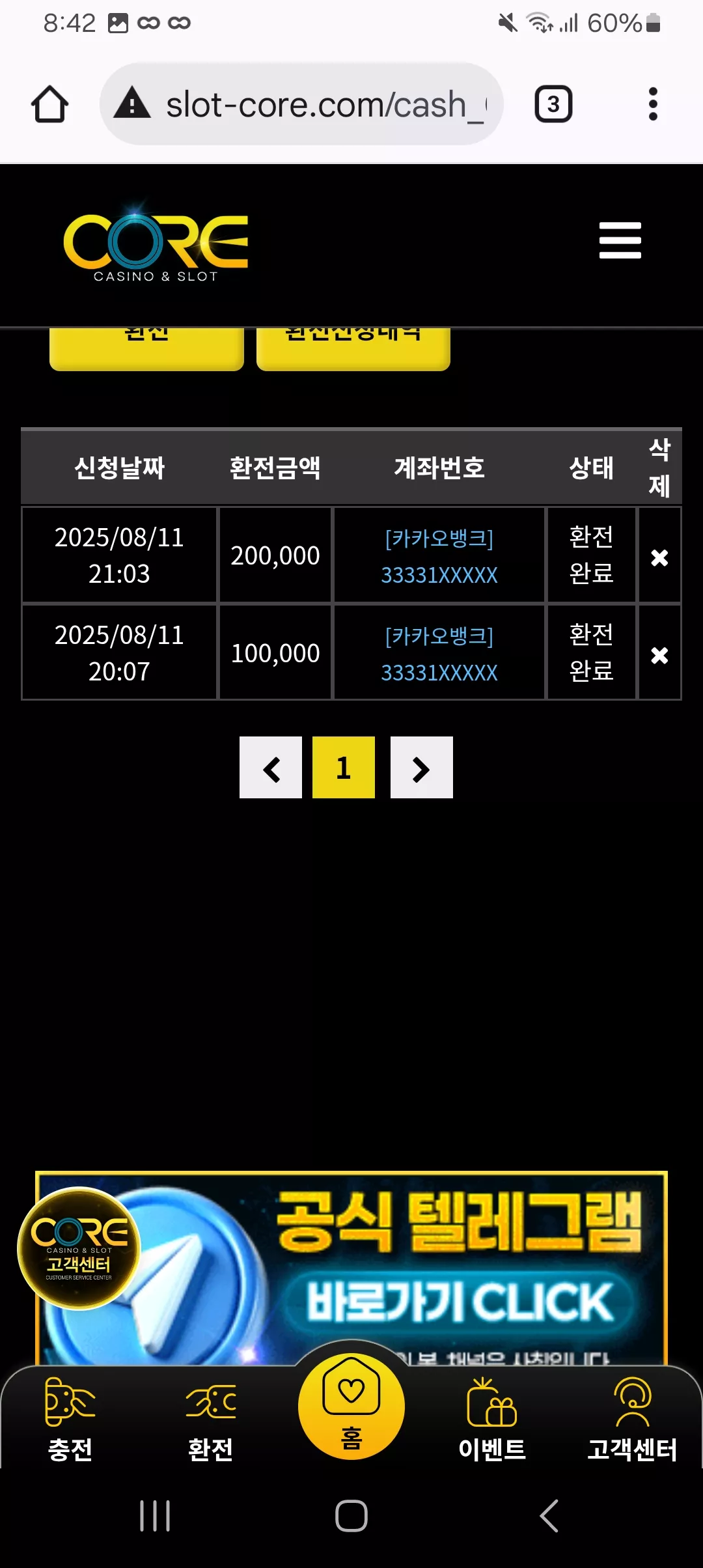Select page 1 in pagination

click(344, 768)
